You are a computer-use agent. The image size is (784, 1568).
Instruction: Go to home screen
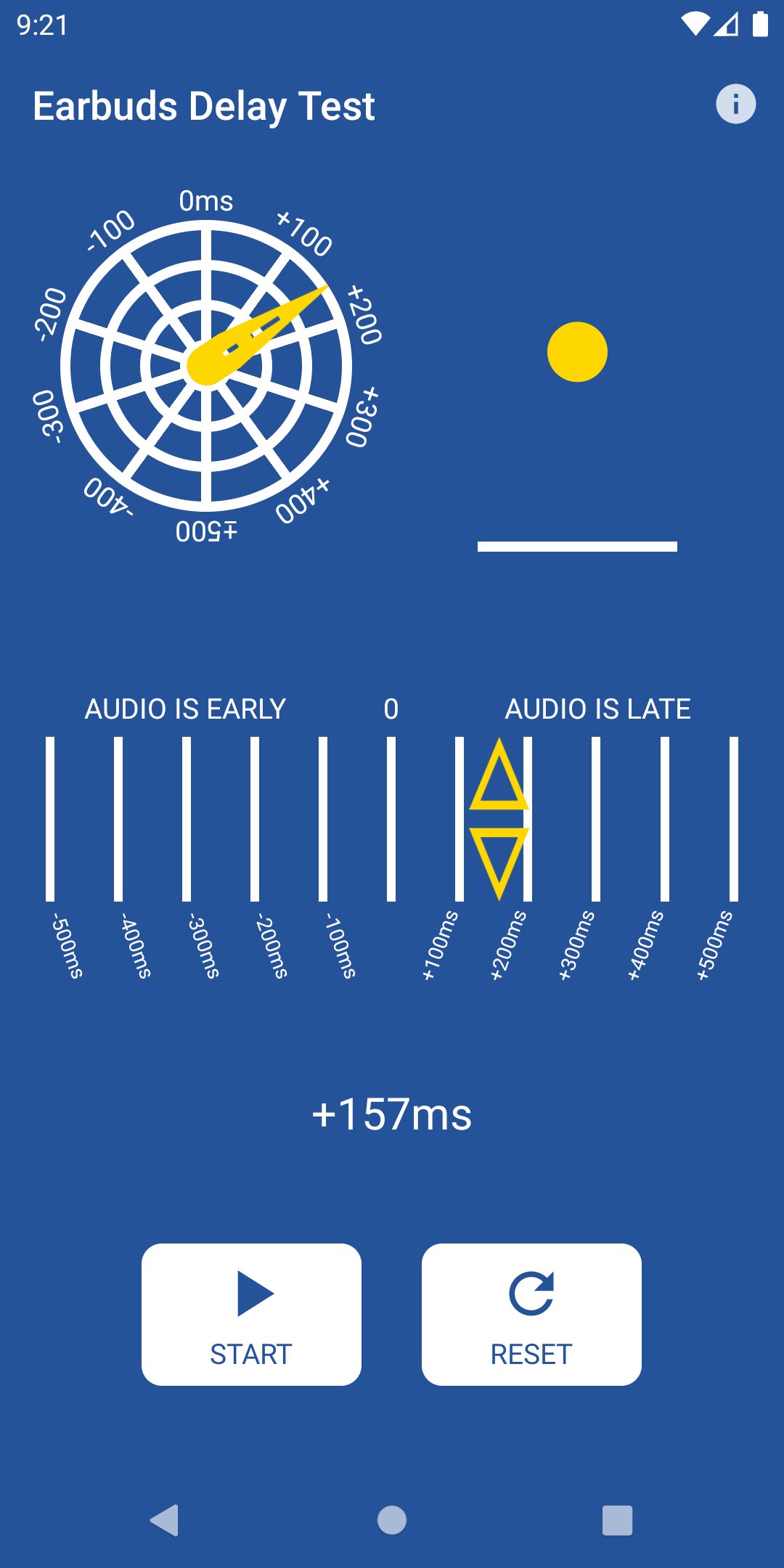click(x=392, y=1520)
